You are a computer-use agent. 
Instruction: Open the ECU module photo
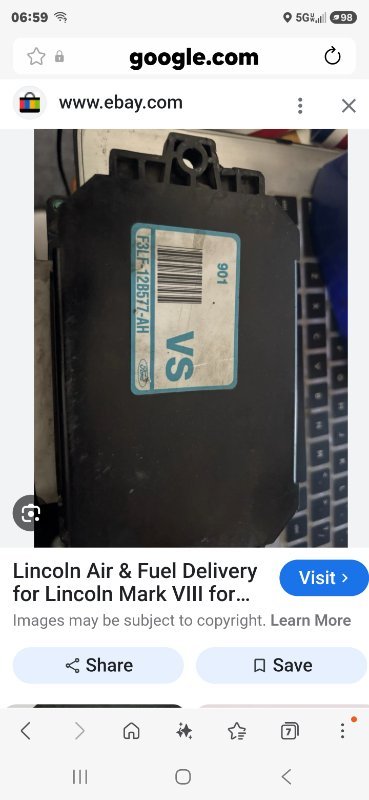191,338
